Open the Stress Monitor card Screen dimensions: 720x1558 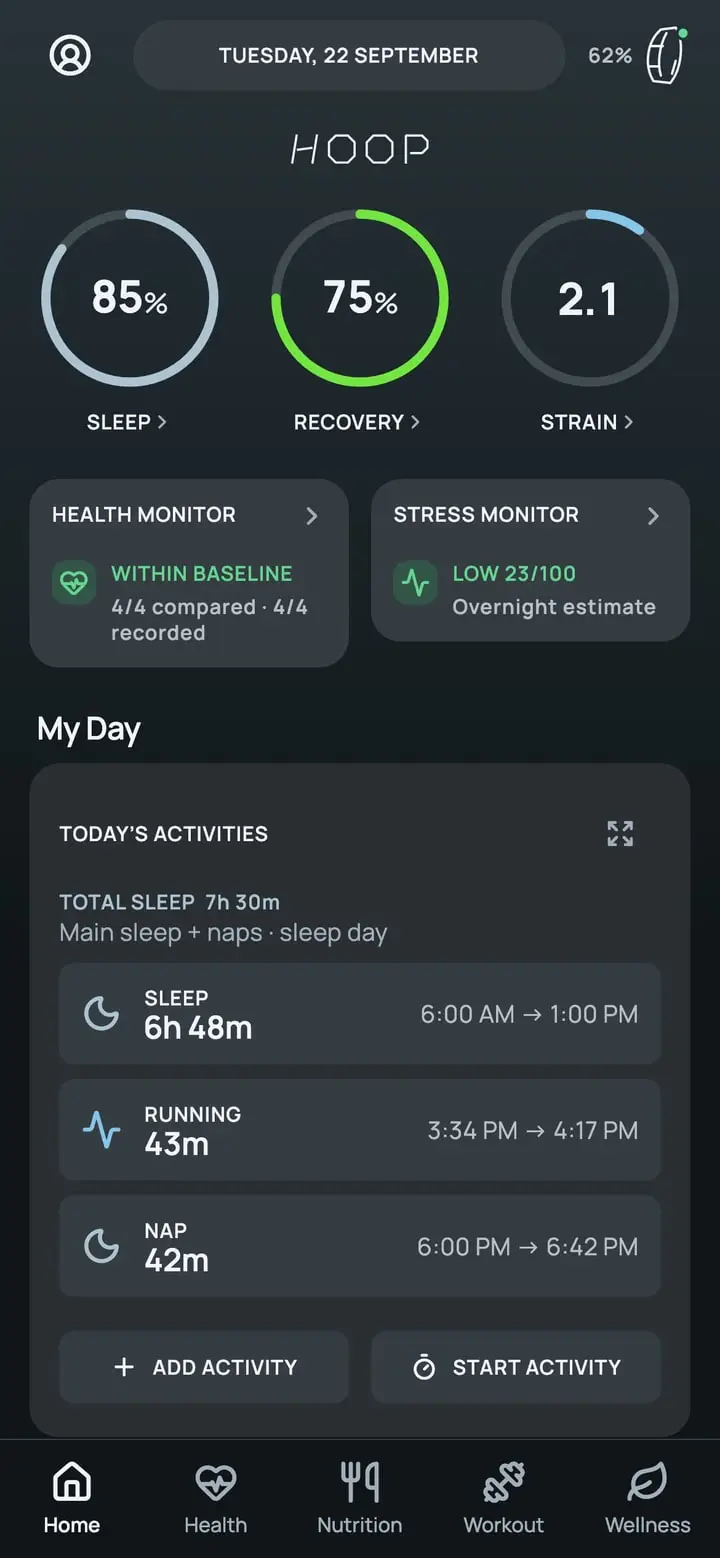tap(531, 560)
